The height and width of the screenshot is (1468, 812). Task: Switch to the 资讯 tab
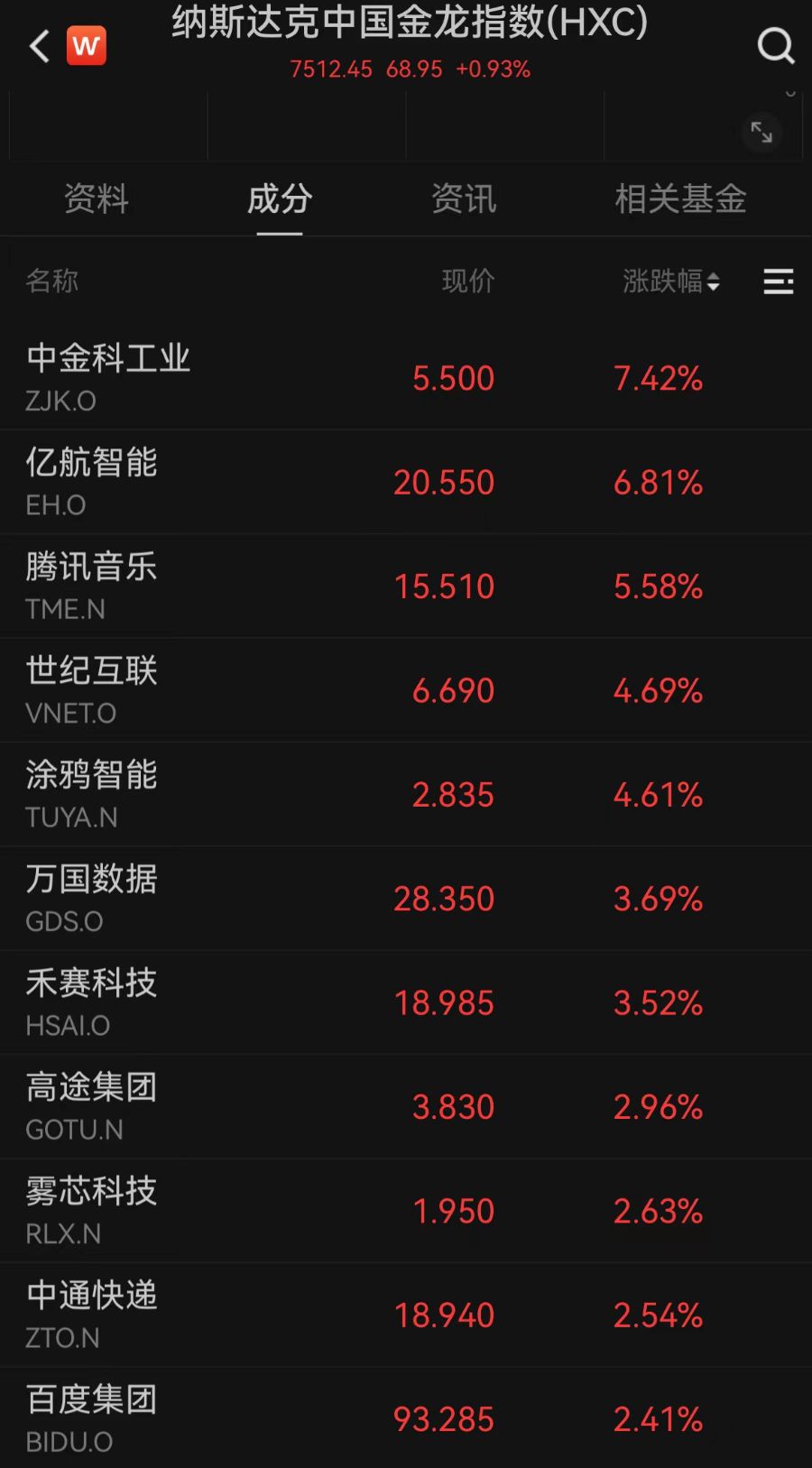[464, 199]
